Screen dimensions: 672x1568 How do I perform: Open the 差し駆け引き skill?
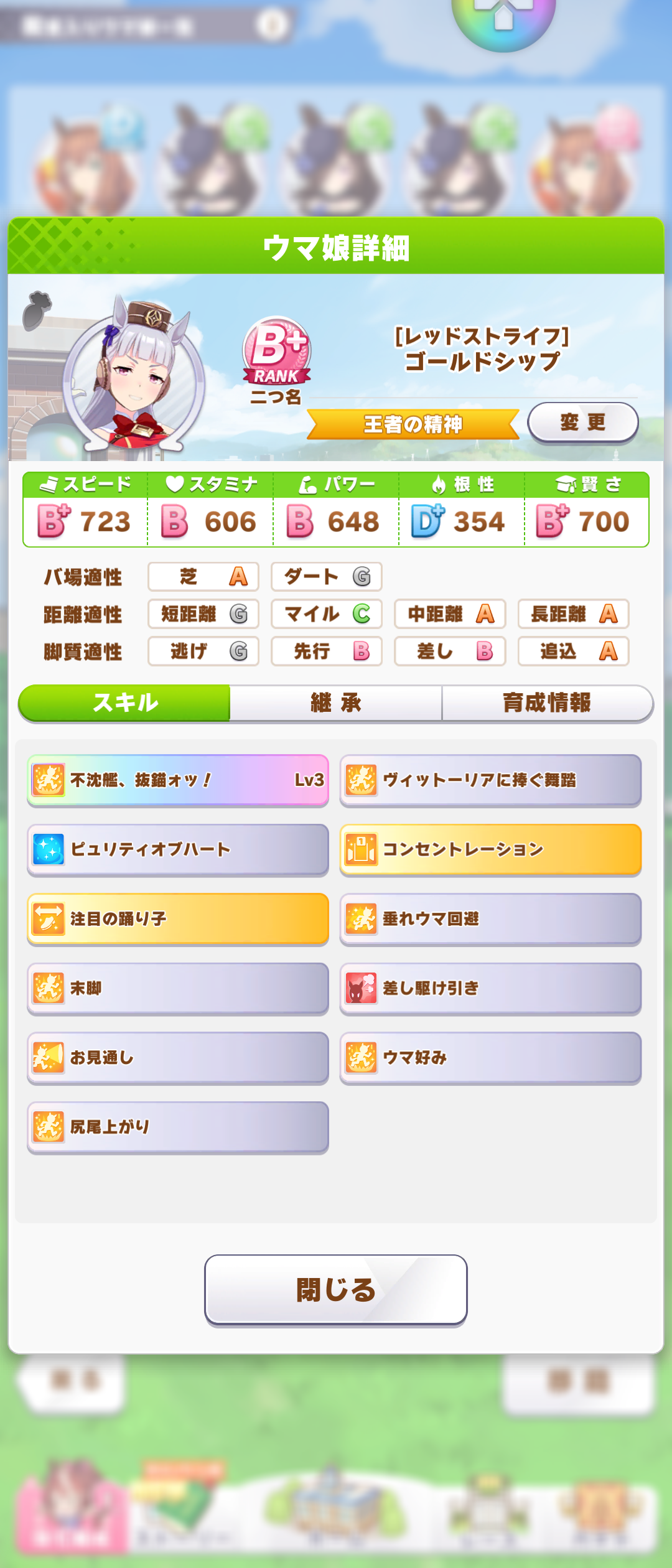(490, 988)
